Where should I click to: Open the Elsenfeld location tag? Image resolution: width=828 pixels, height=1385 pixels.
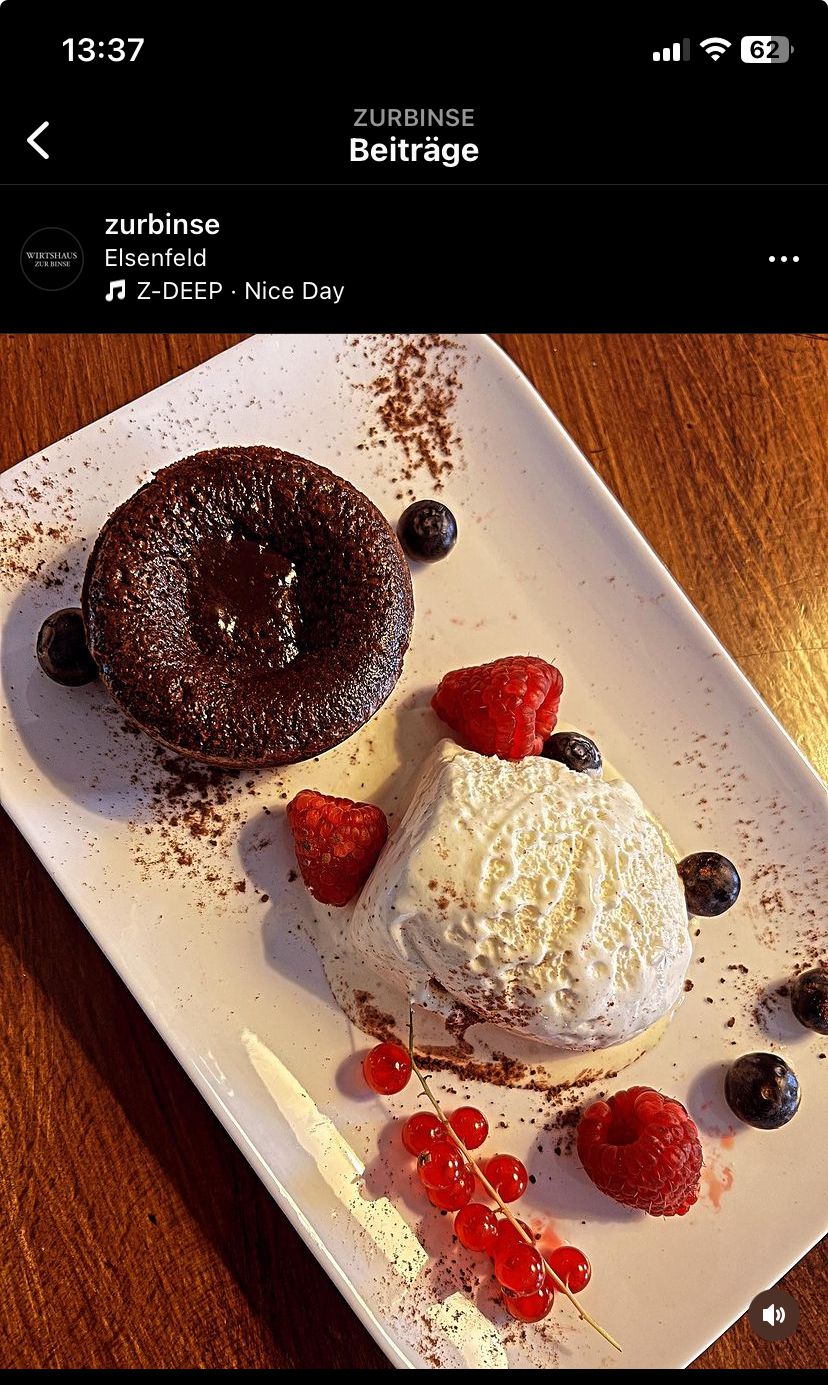[x=155, y=258]
